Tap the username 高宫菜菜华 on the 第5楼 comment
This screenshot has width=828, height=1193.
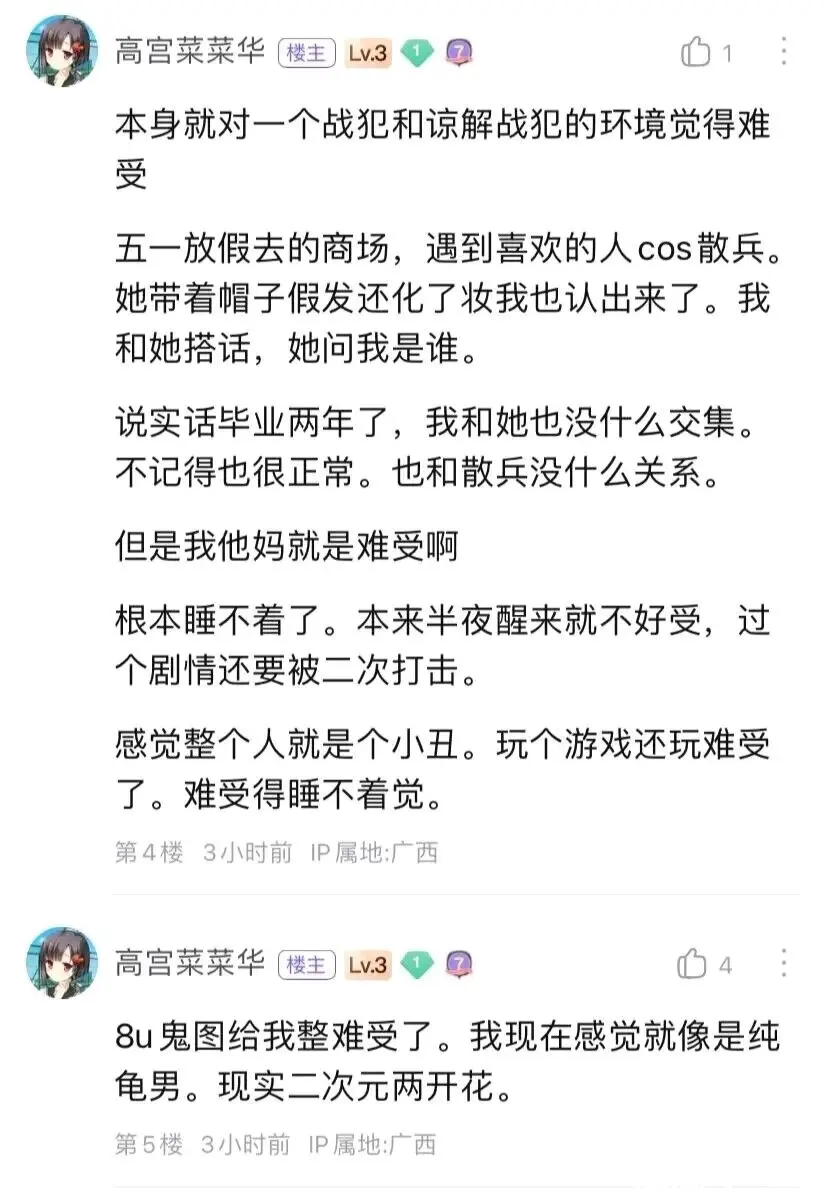point(190,964)
